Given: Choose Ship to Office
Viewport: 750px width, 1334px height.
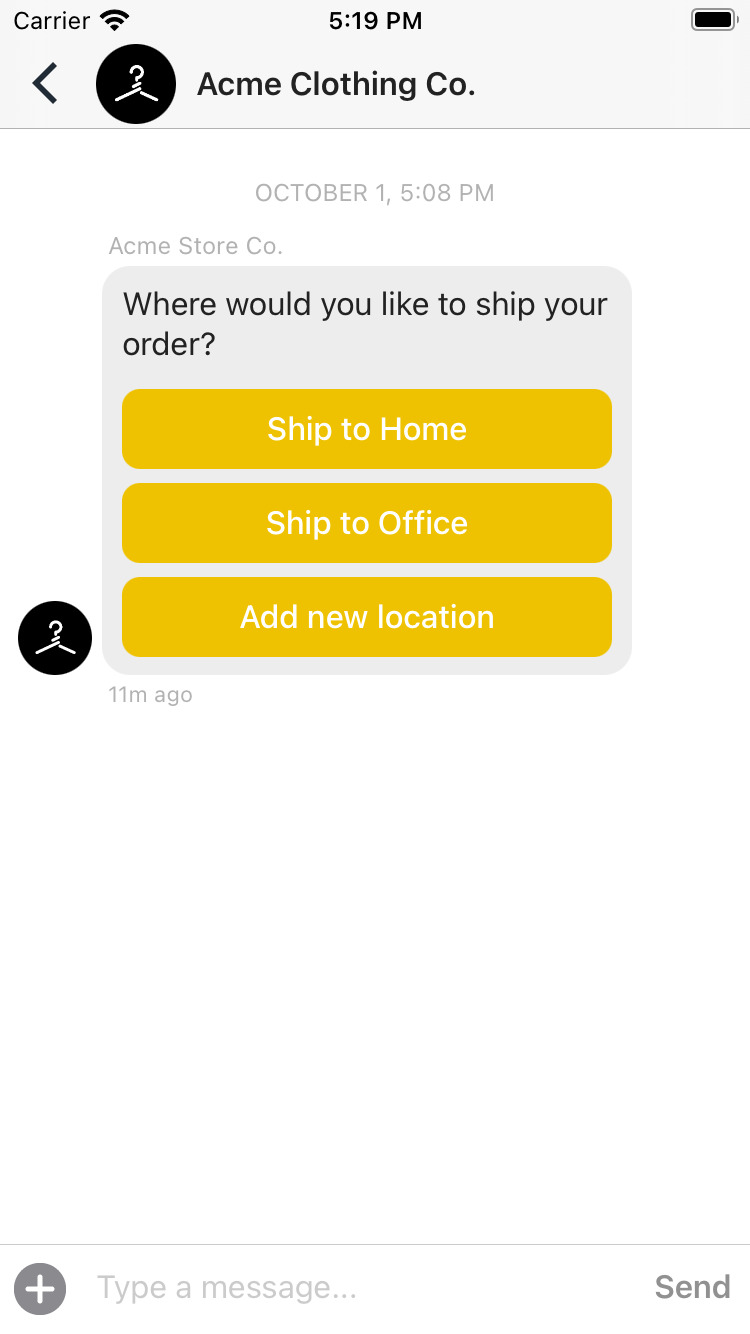Looking at the screenshot, I should point(367,523).
